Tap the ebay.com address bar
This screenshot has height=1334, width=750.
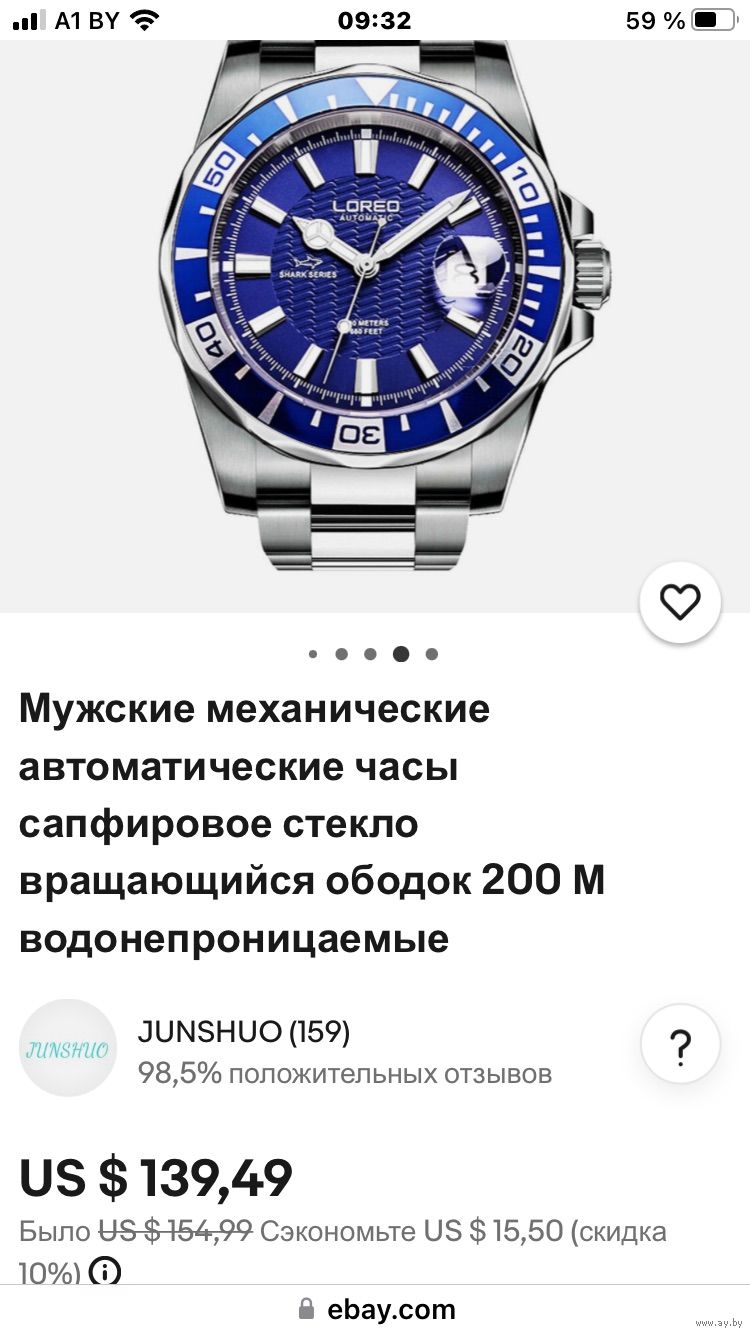coord(375,1309)
